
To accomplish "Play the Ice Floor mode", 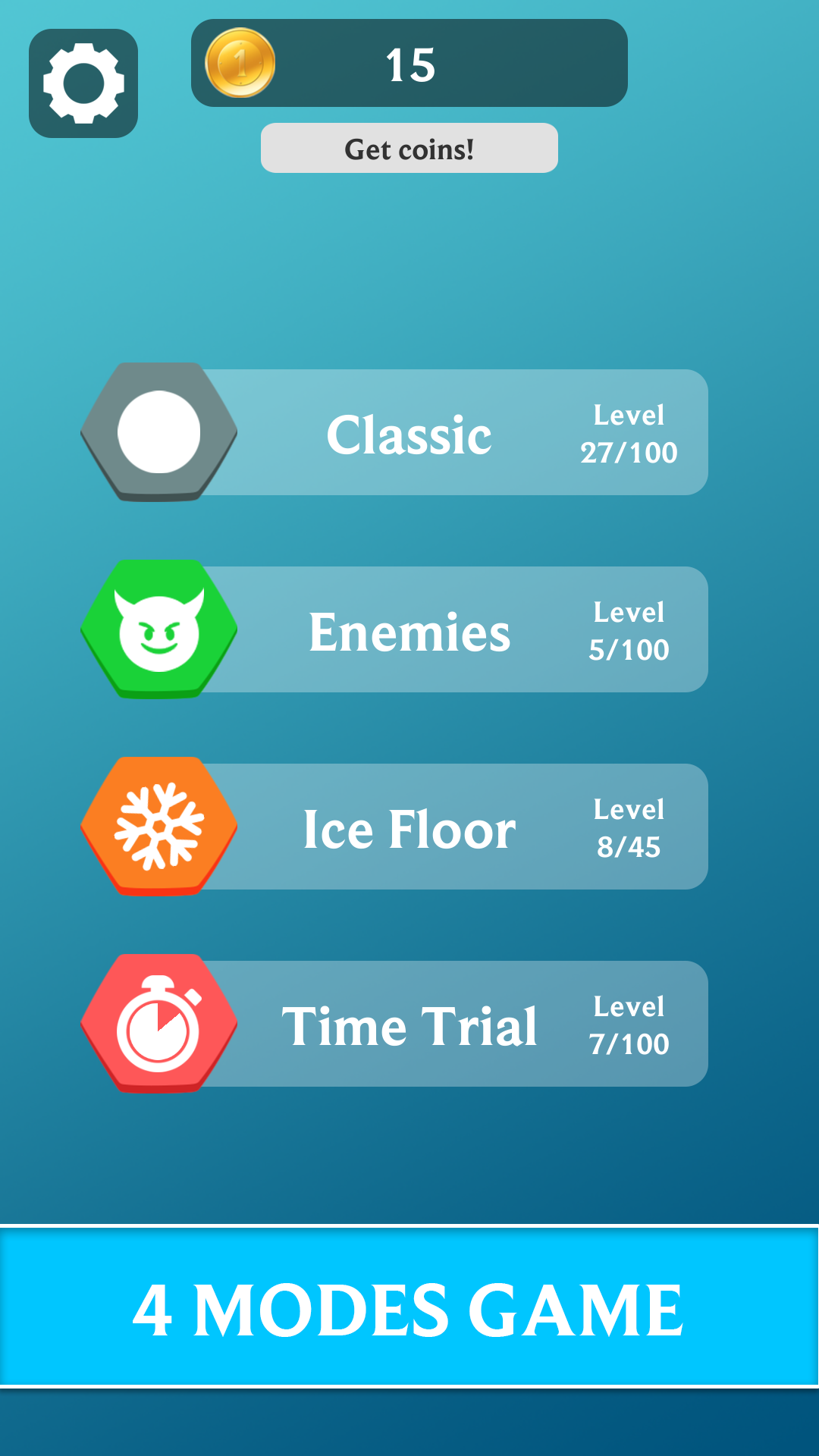I will (409, 828).
